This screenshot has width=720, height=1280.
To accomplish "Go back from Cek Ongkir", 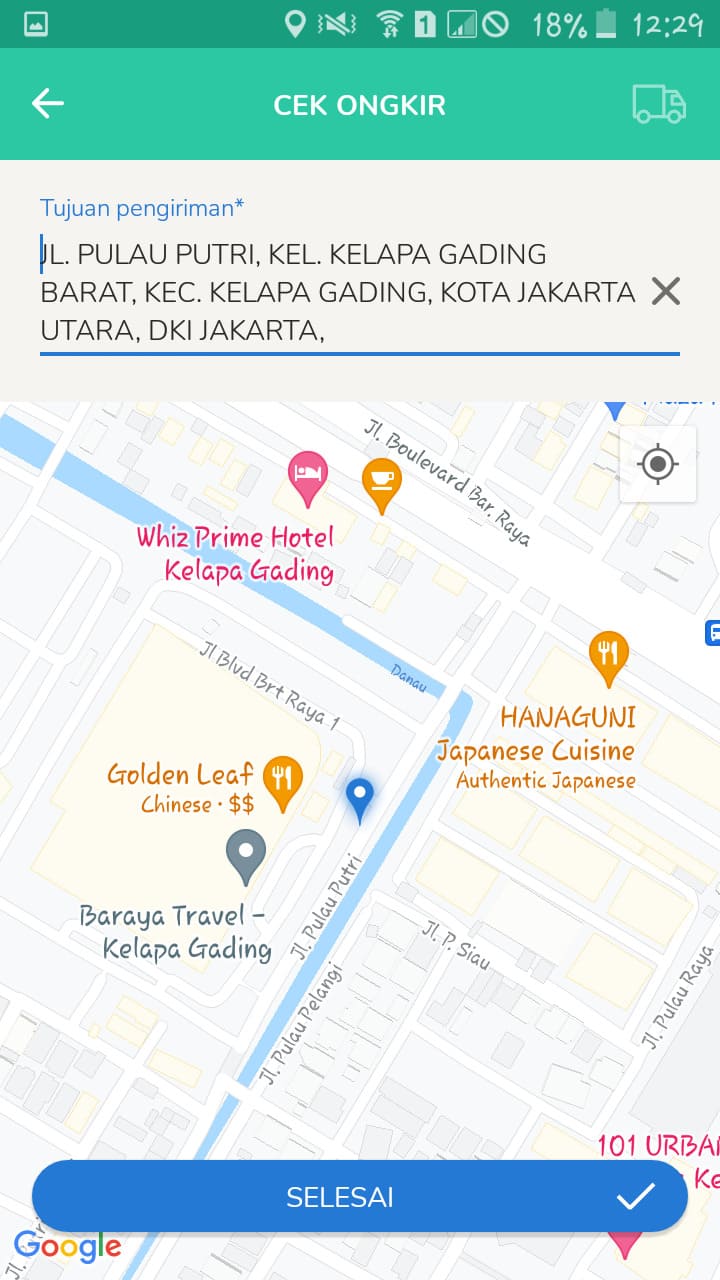I will pyautogui.click(x=47, y=104).
